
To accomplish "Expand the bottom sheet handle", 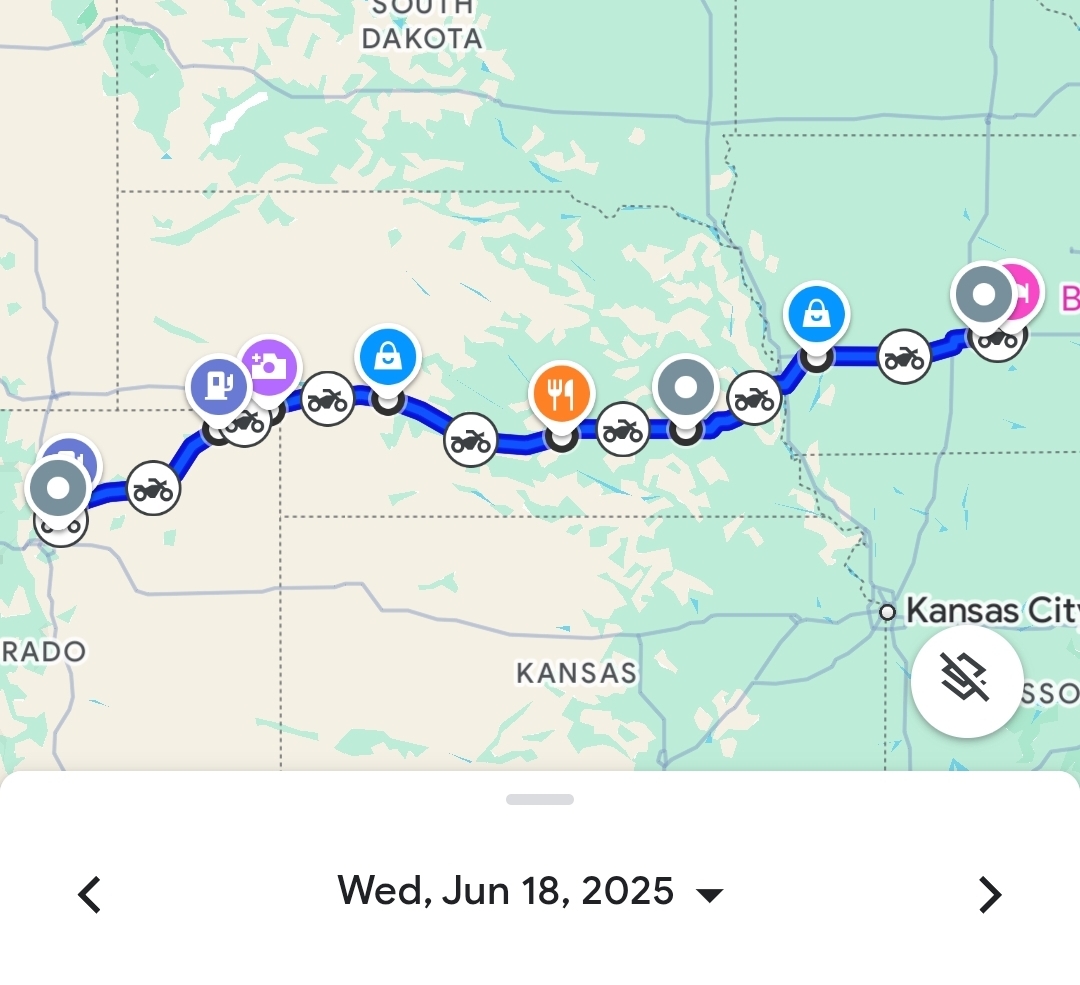I will pyautogui.click(x=540, y=799).
